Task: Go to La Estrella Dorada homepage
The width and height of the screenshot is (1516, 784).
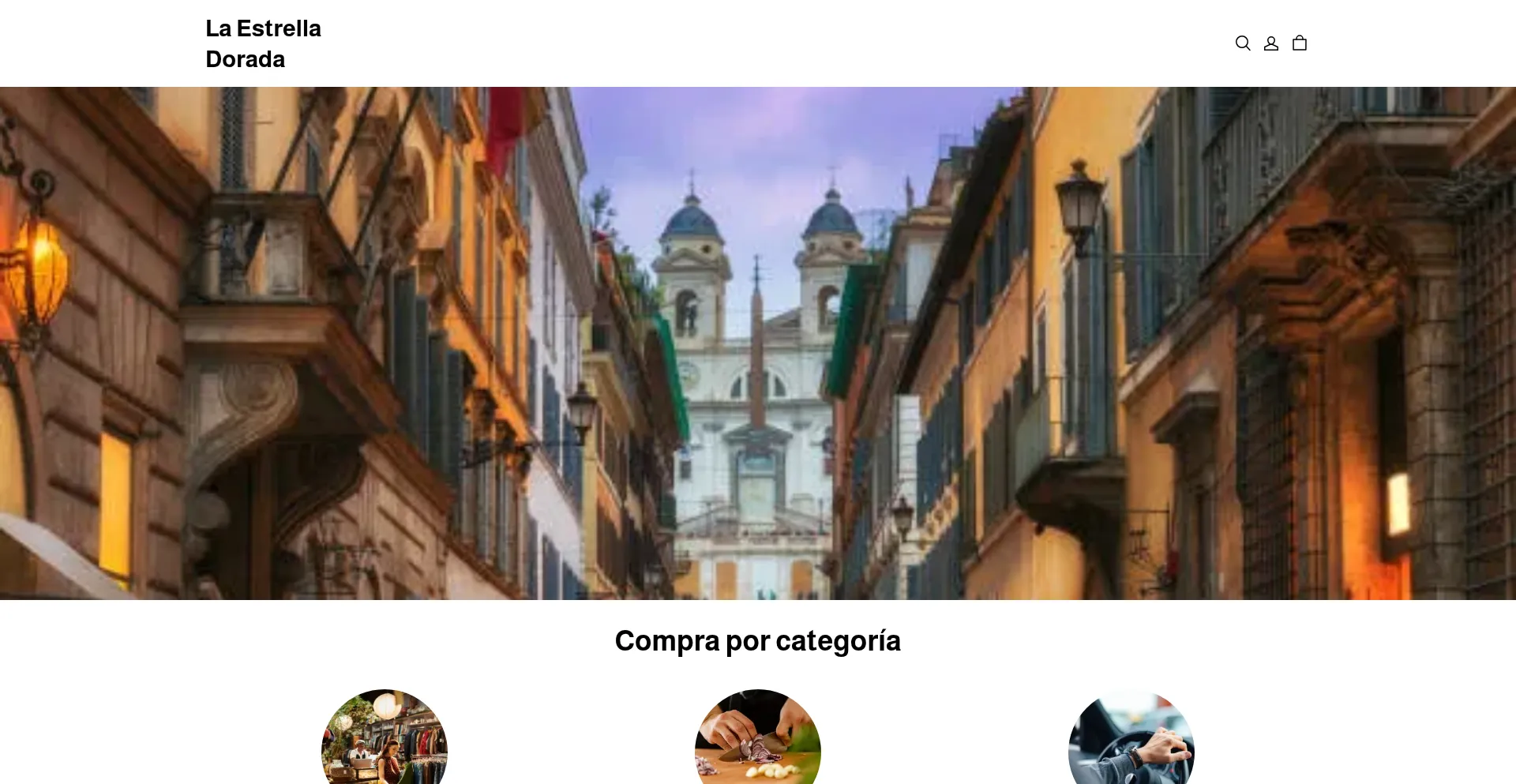Action: point(263,43)
